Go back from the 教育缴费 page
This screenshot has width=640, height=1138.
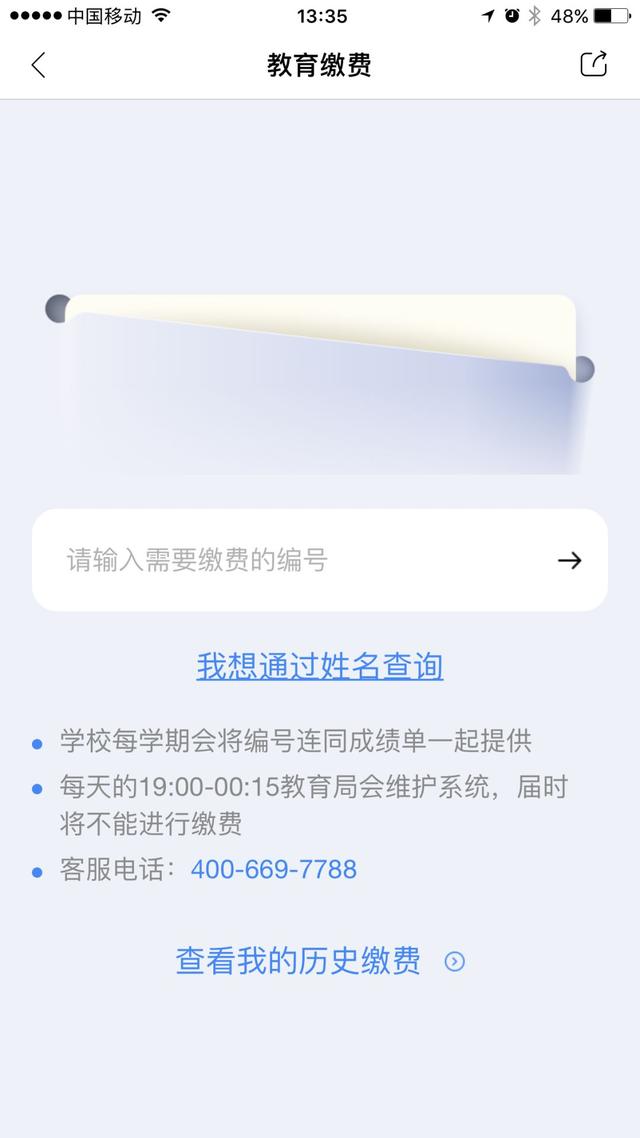[x=38, y=65]
